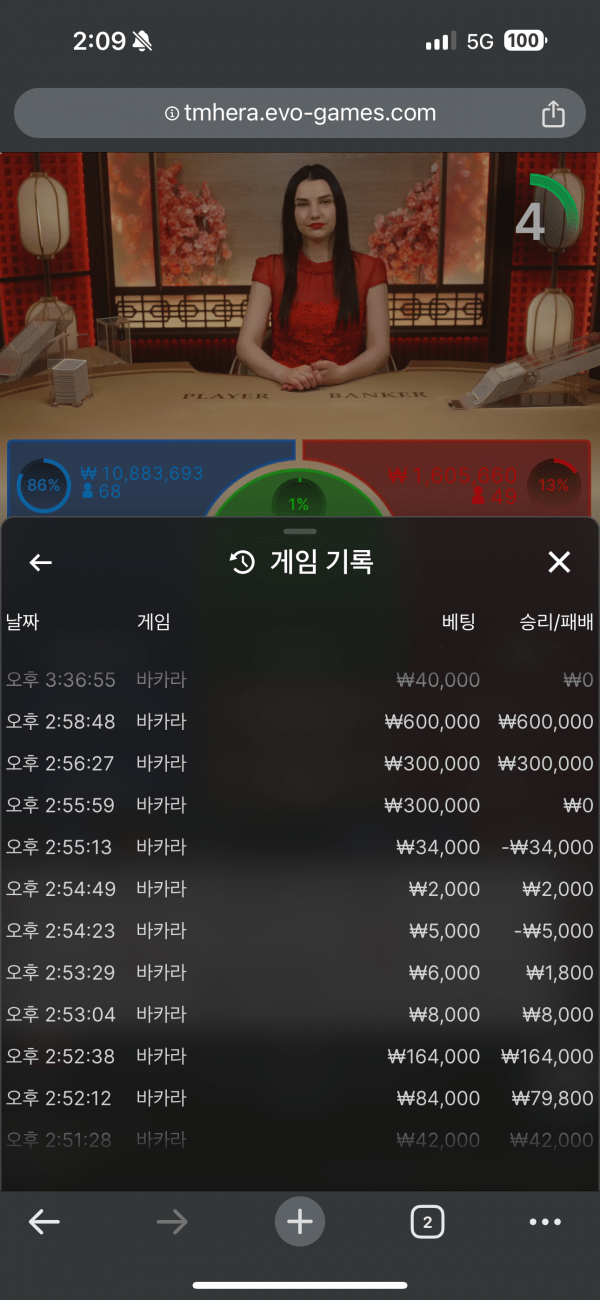Open the 오후 2:55:59 game record

tap(300, 806)
